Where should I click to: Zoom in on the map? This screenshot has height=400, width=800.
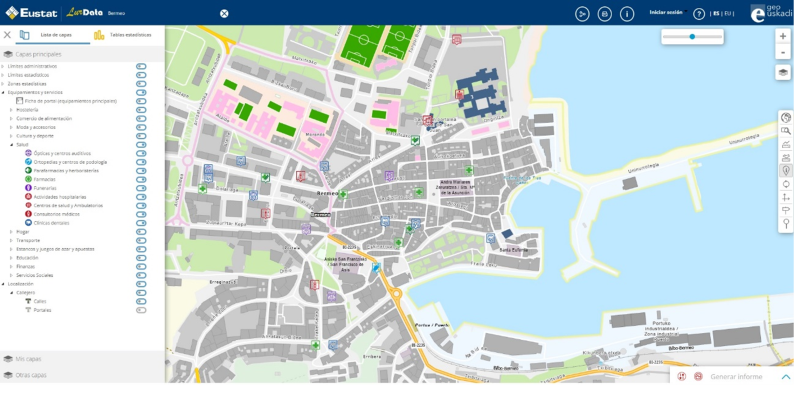[x=783, y=36]
